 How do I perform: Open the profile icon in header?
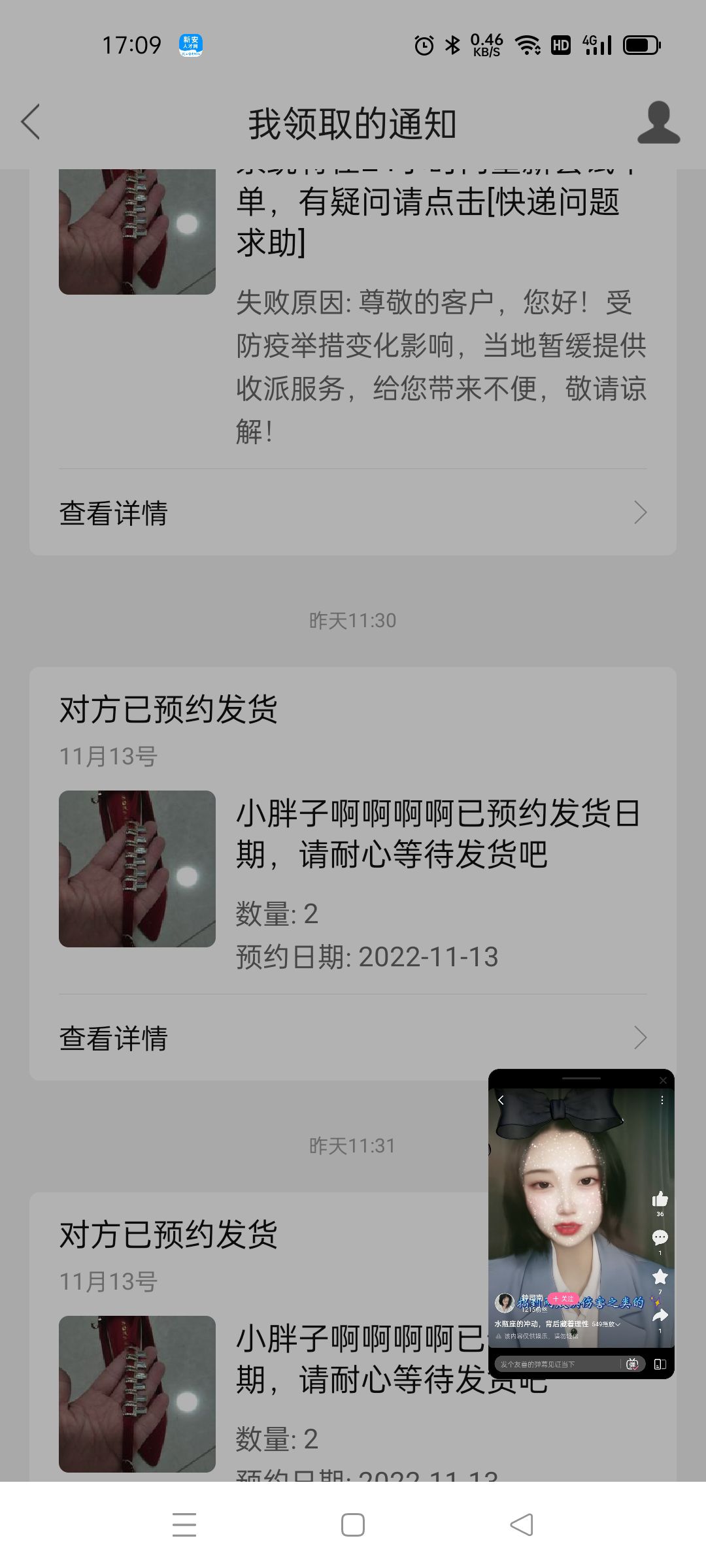(x=658, y=122)
